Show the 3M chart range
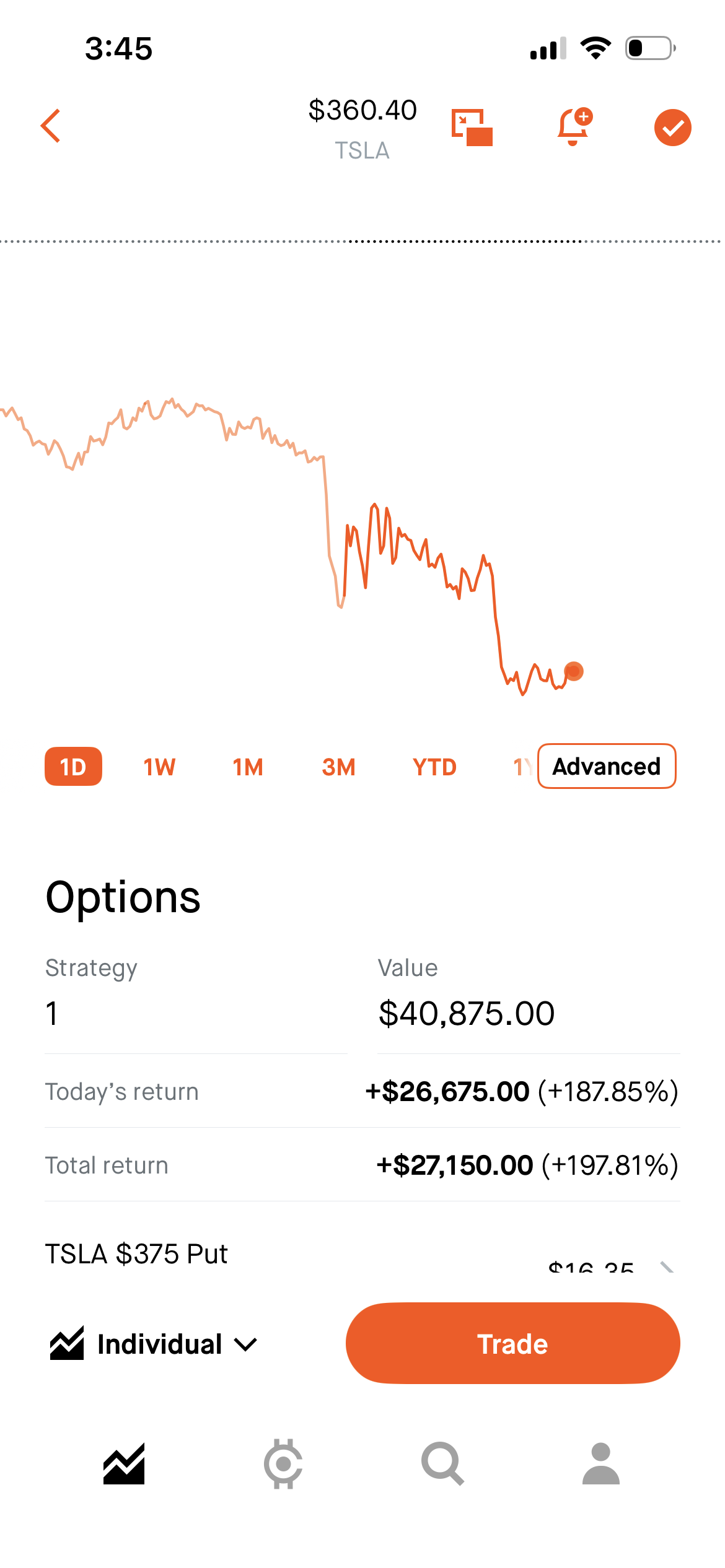The image size is (725, 1568). [x=338, y=767]
